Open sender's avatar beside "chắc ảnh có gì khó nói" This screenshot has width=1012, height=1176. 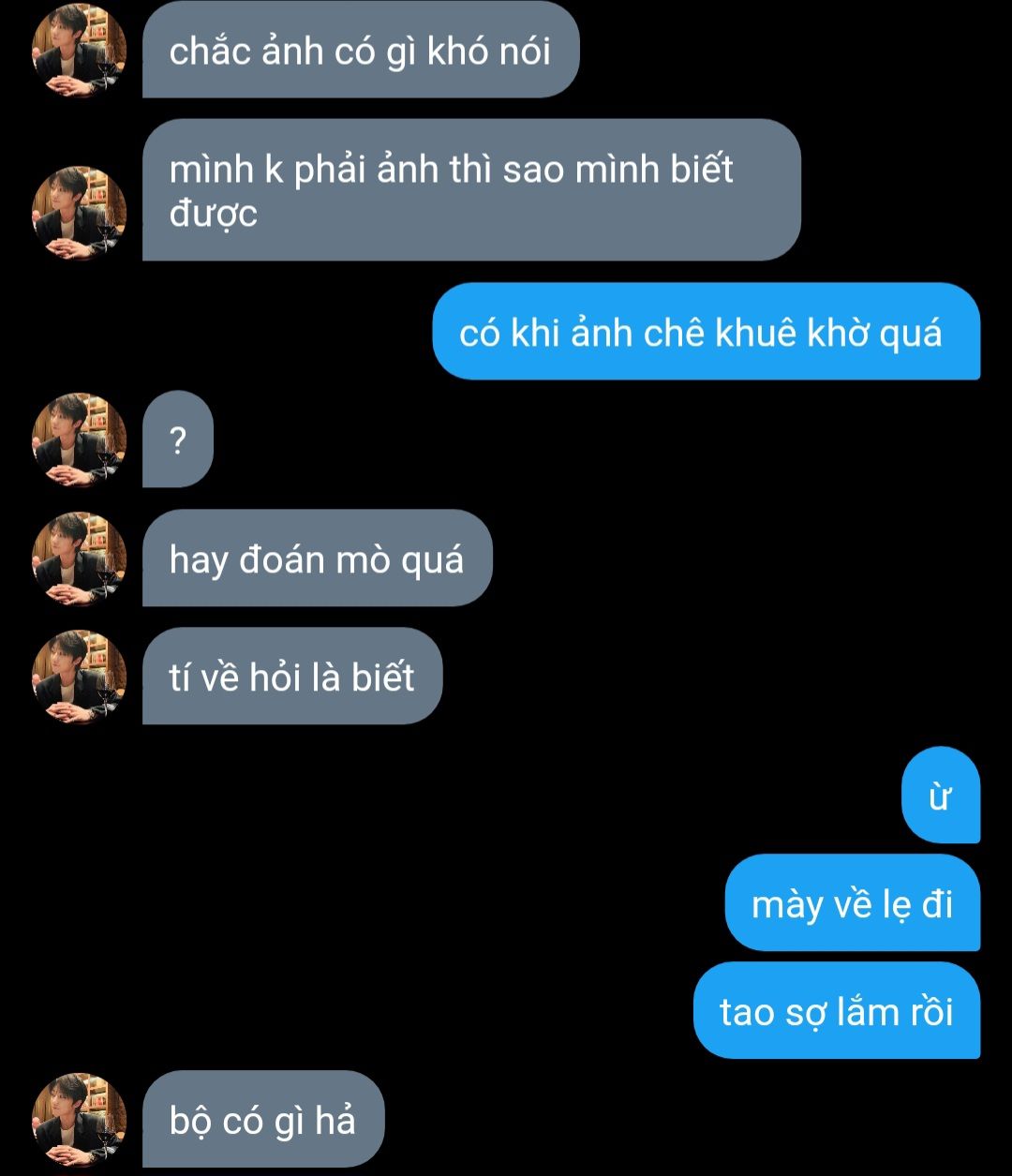coord(79,52)
